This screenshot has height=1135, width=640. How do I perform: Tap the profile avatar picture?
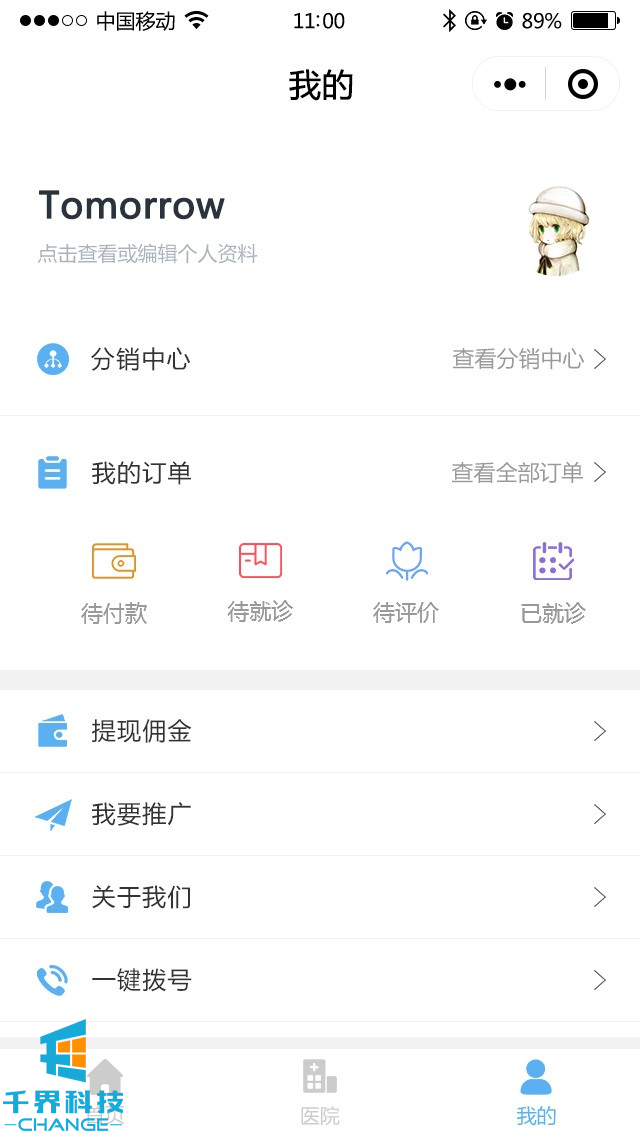[x=558, y=229]
